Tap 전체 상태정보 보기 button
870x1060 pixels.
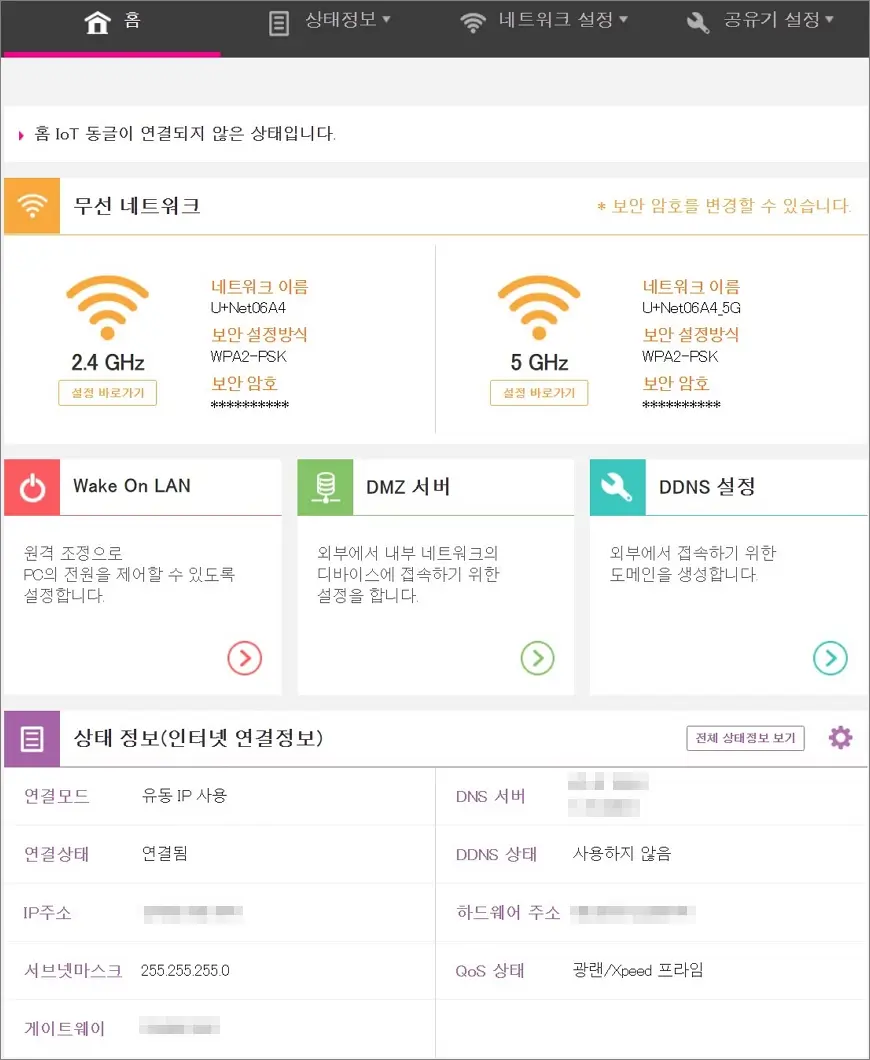(745, 738)
